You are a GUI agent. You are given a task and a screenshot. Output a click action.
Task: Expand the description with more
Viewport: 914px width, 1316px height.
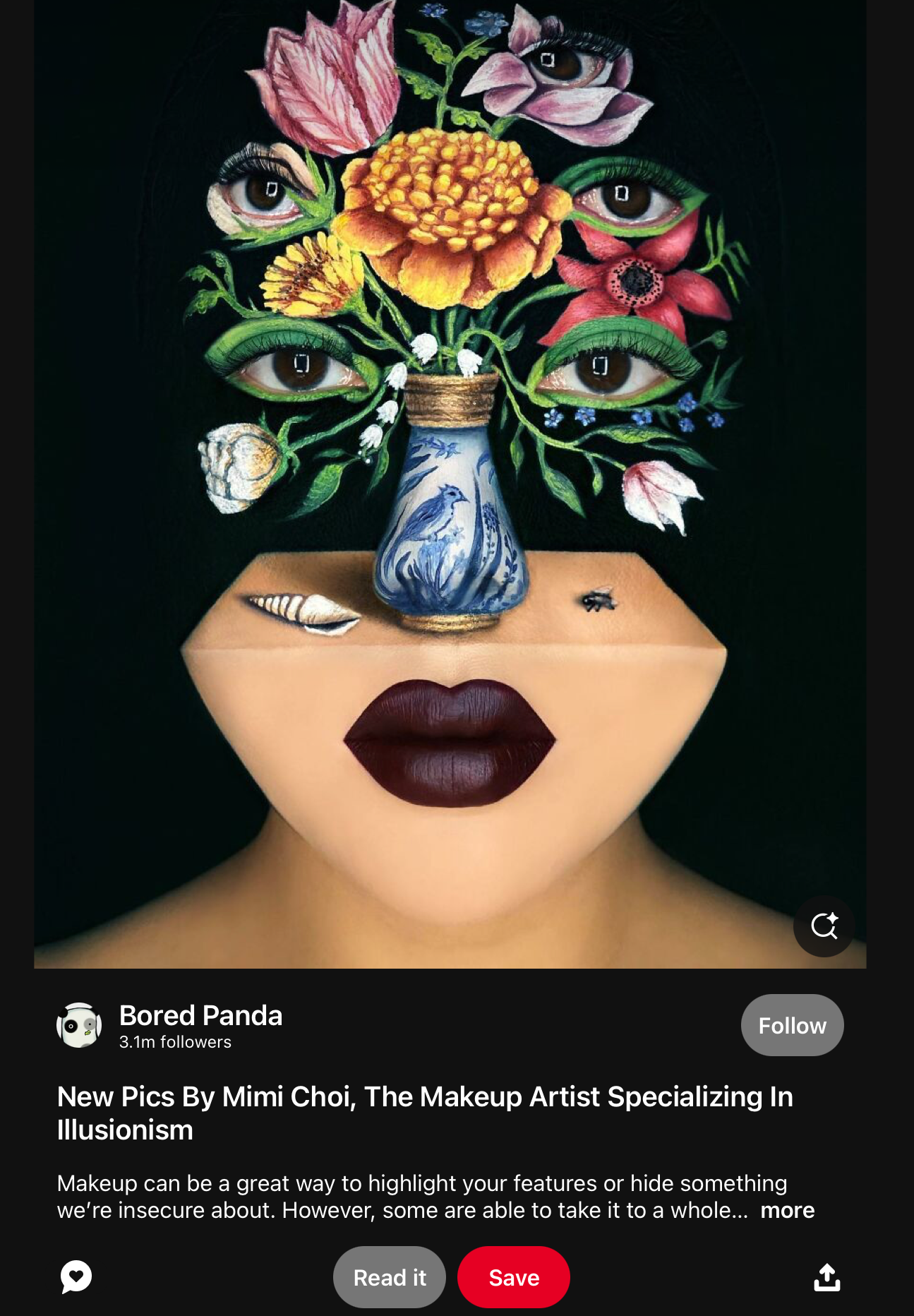tap(787, 1210)
